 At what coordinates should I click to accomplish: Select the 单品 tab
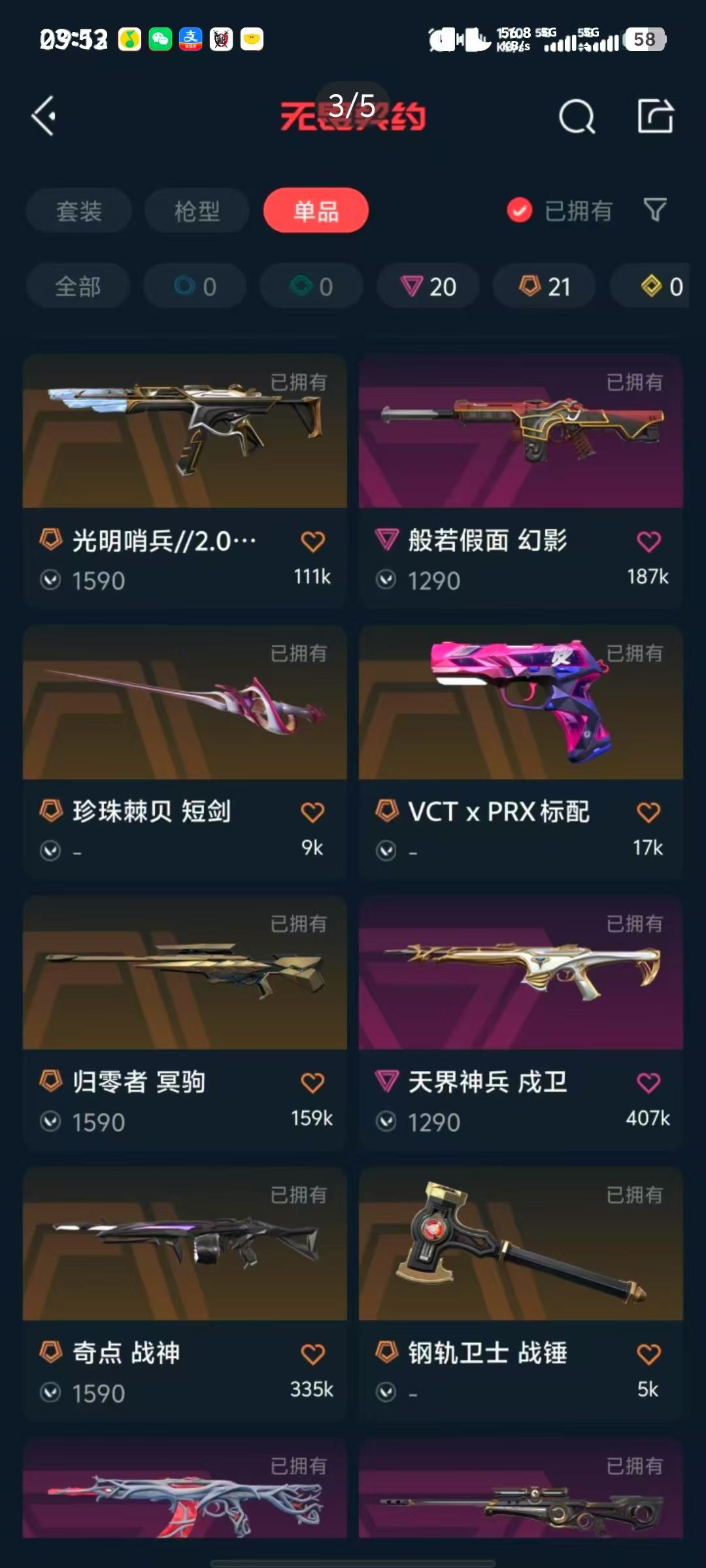tap(316, 210)
